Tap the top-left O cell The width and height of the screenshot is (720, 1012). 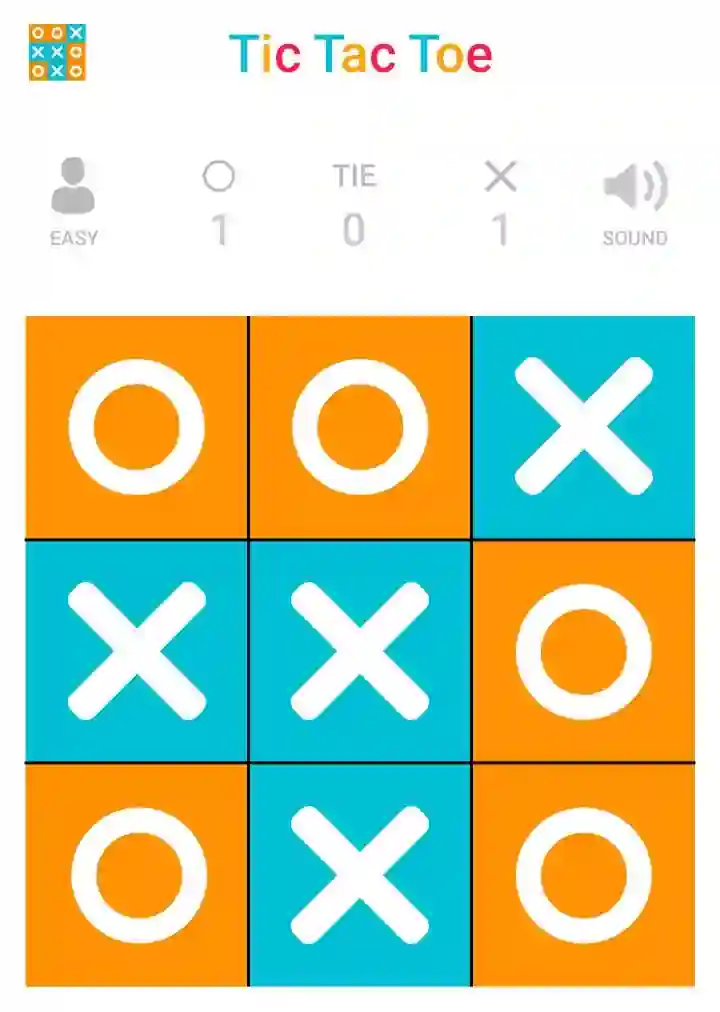(x=136, y=427)
